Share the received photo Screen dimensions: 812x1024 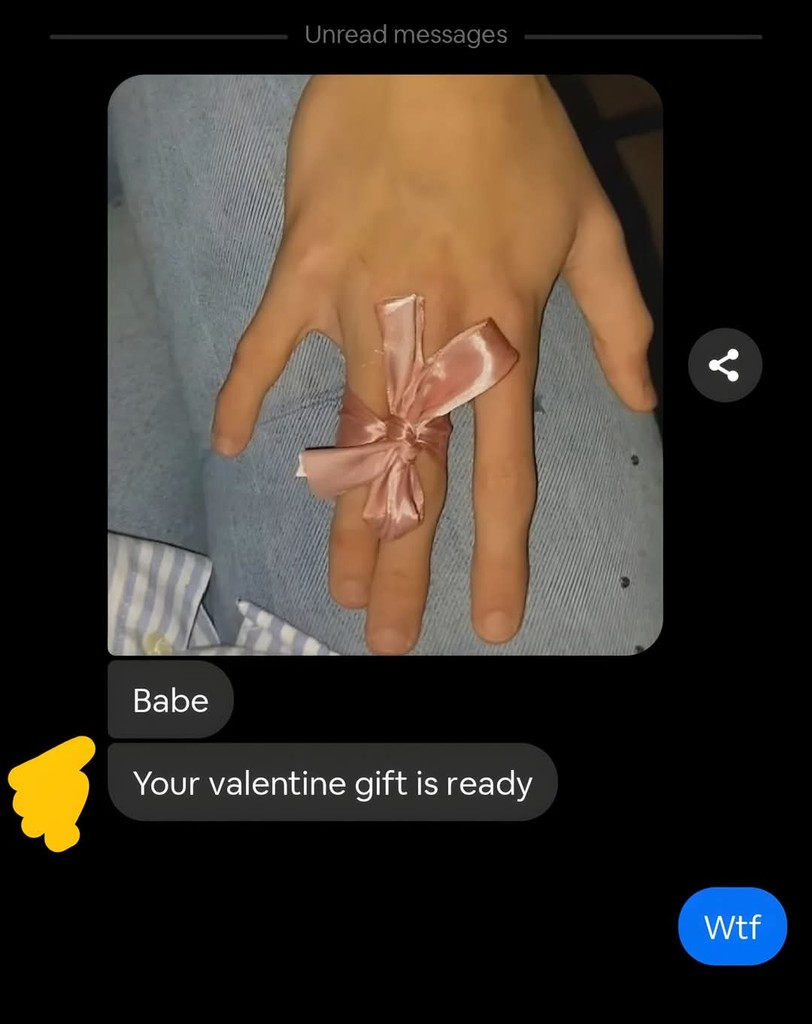pos(725,365)
